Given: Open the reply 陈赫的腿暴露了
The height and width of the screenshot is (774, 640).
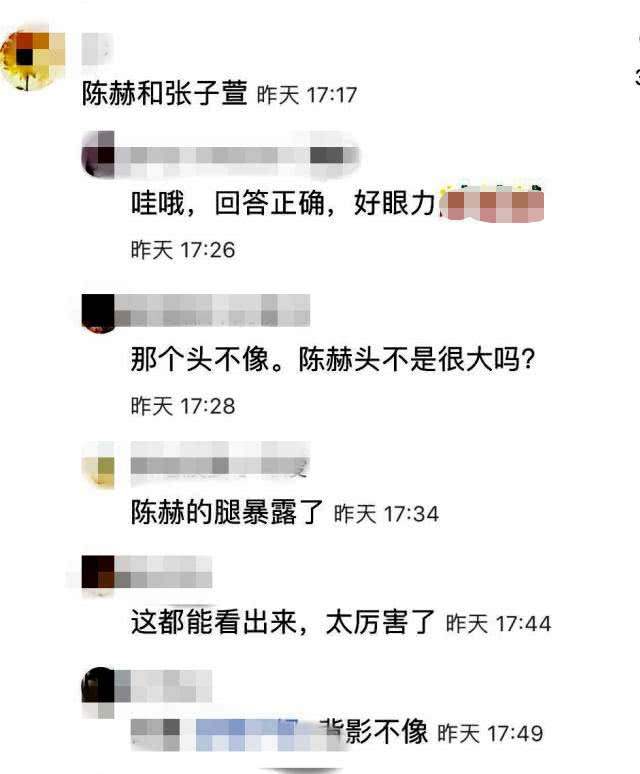Looking at the screenshot, I should click(226, 512).
